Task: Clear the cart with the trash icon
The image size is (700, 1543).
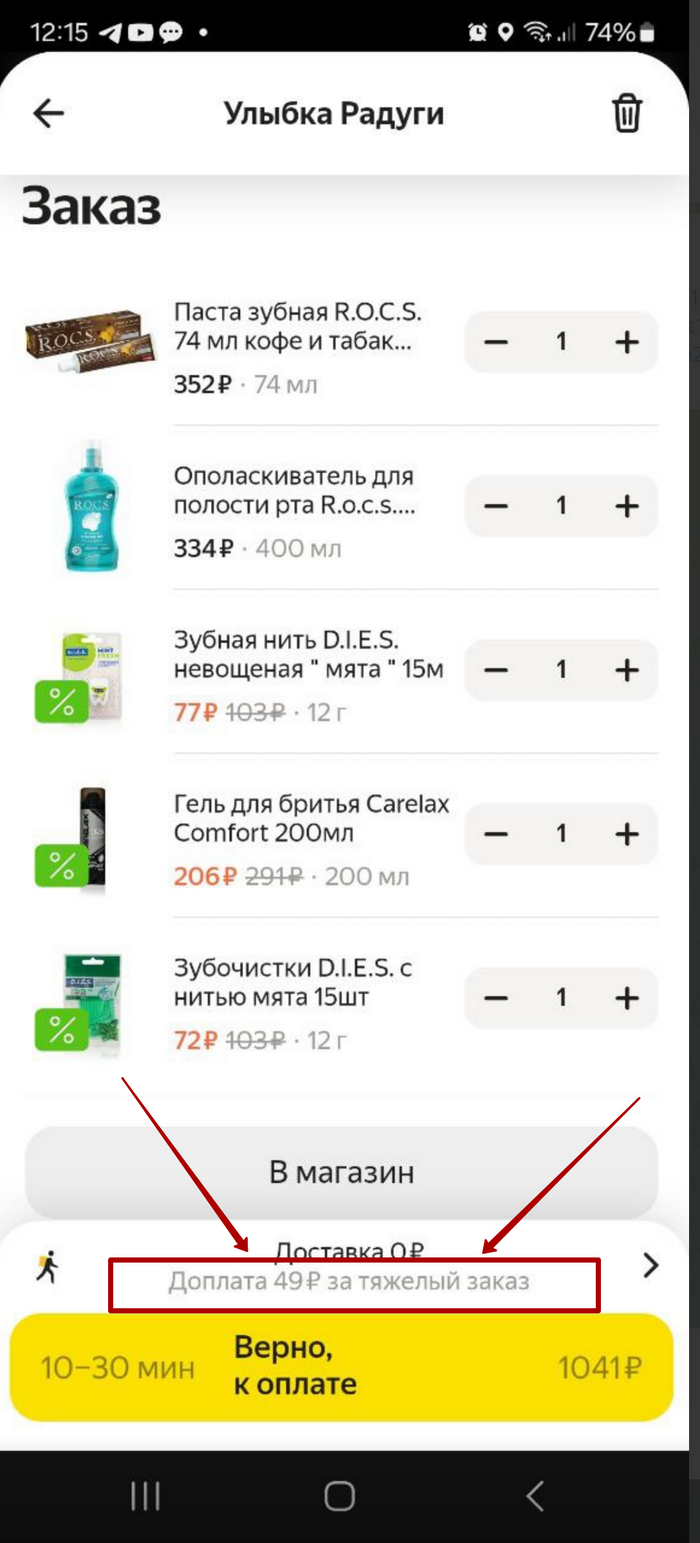Action: (x=627, y=114)
